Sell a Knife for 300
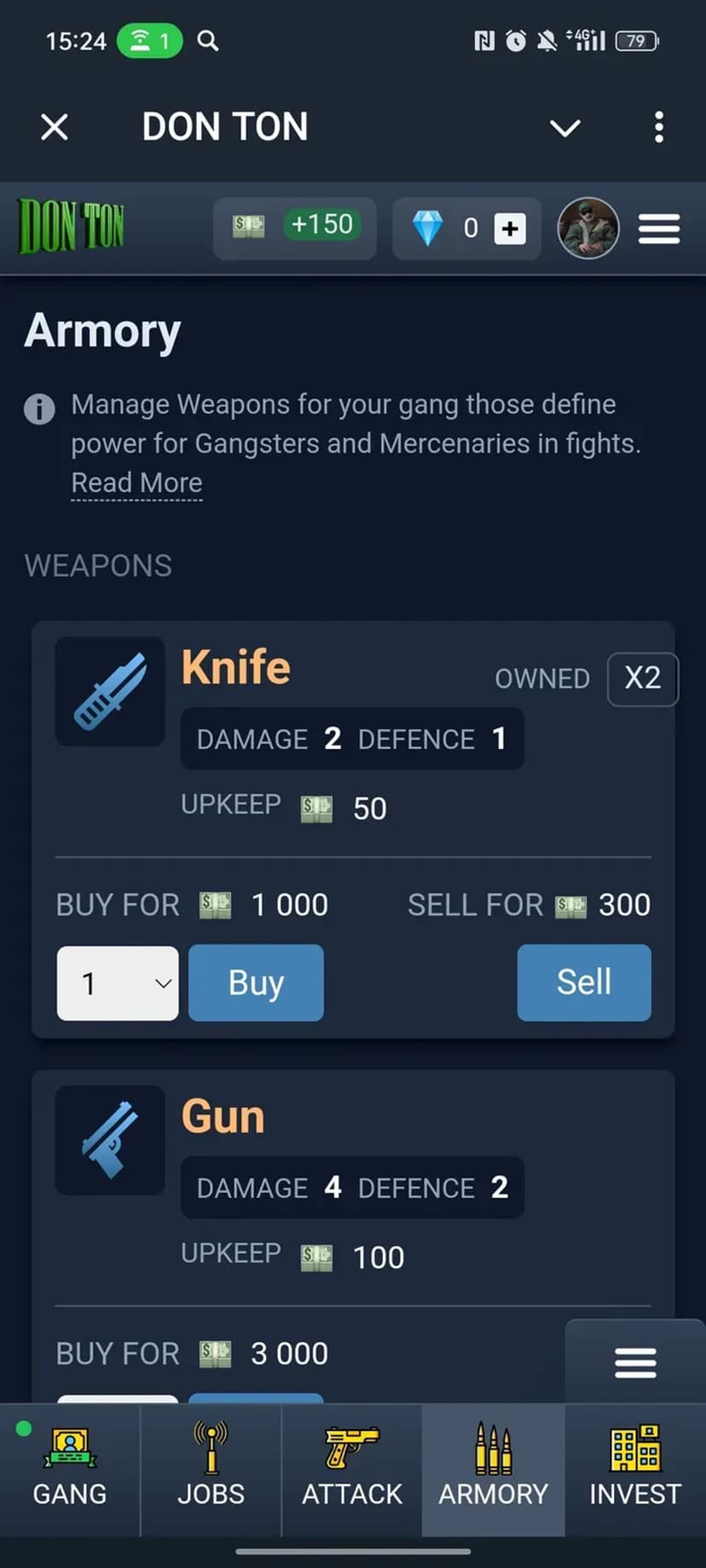706x1568 pixels. click(584, 983)
